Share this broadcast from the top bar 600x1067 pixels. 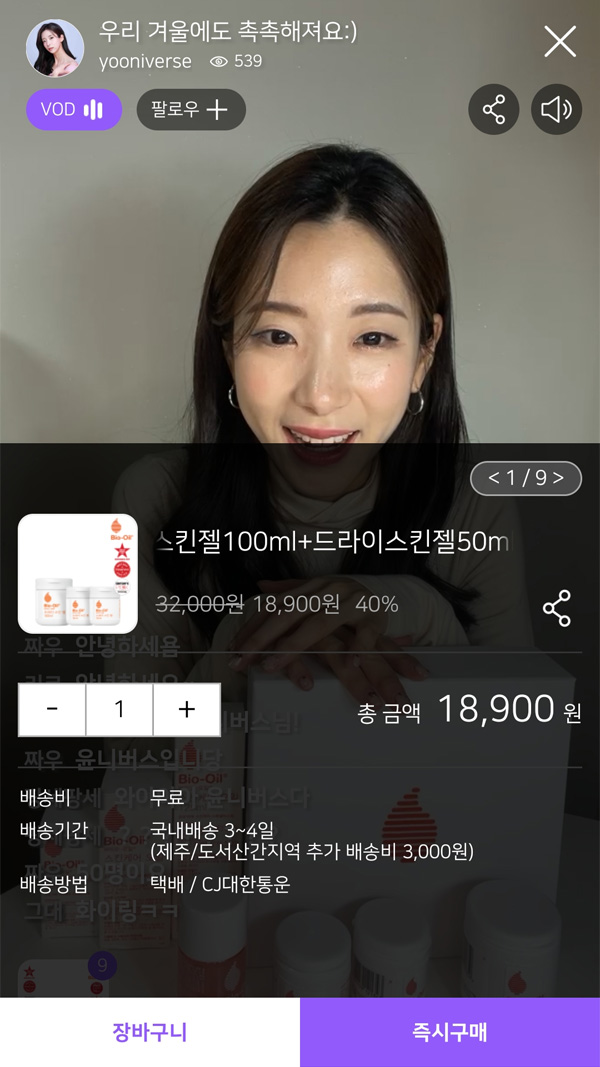click(x=494, y=110)
